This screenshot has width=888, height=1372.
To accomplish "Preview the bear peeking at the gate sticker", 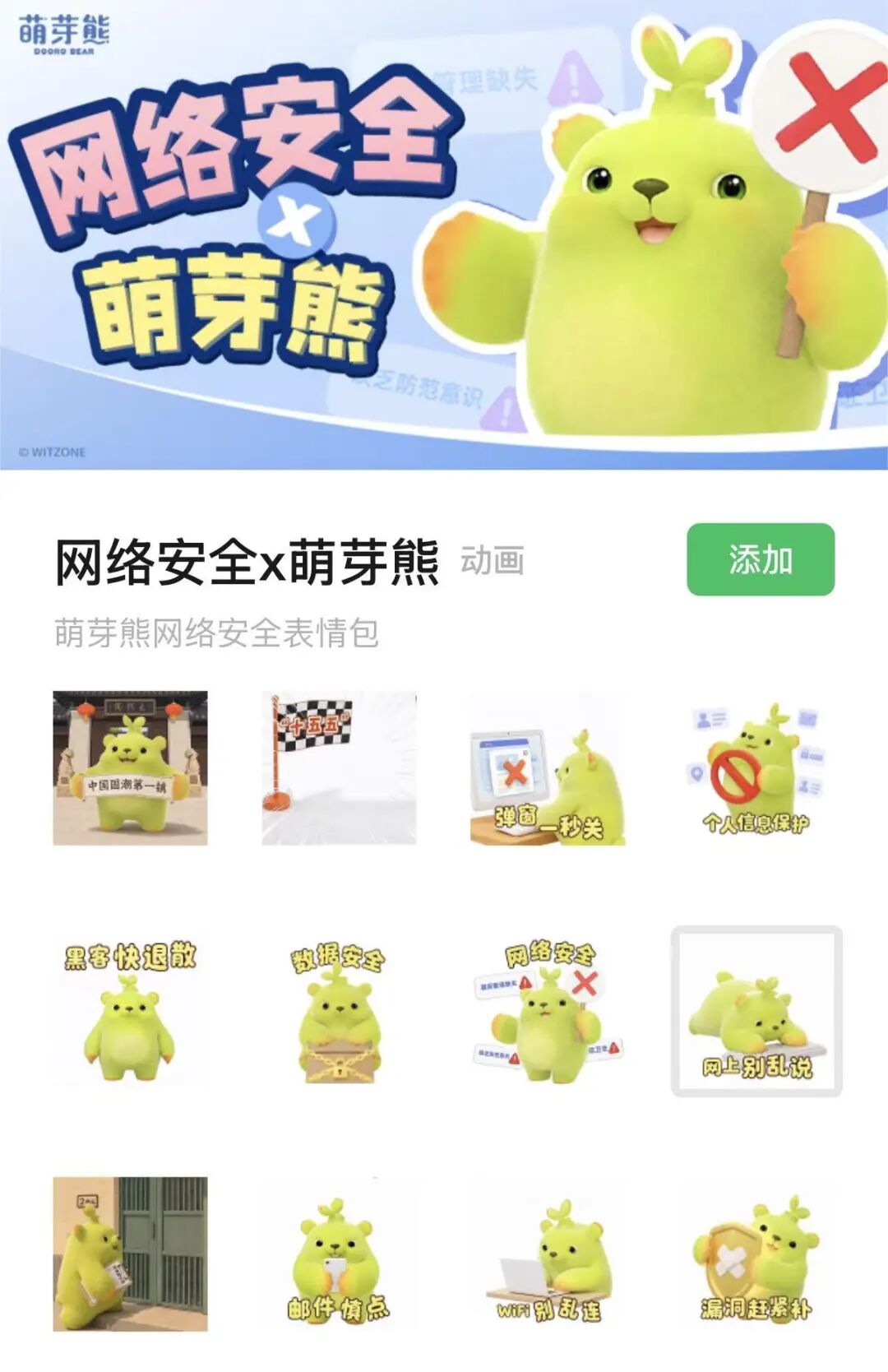I will pos(131,1254).
